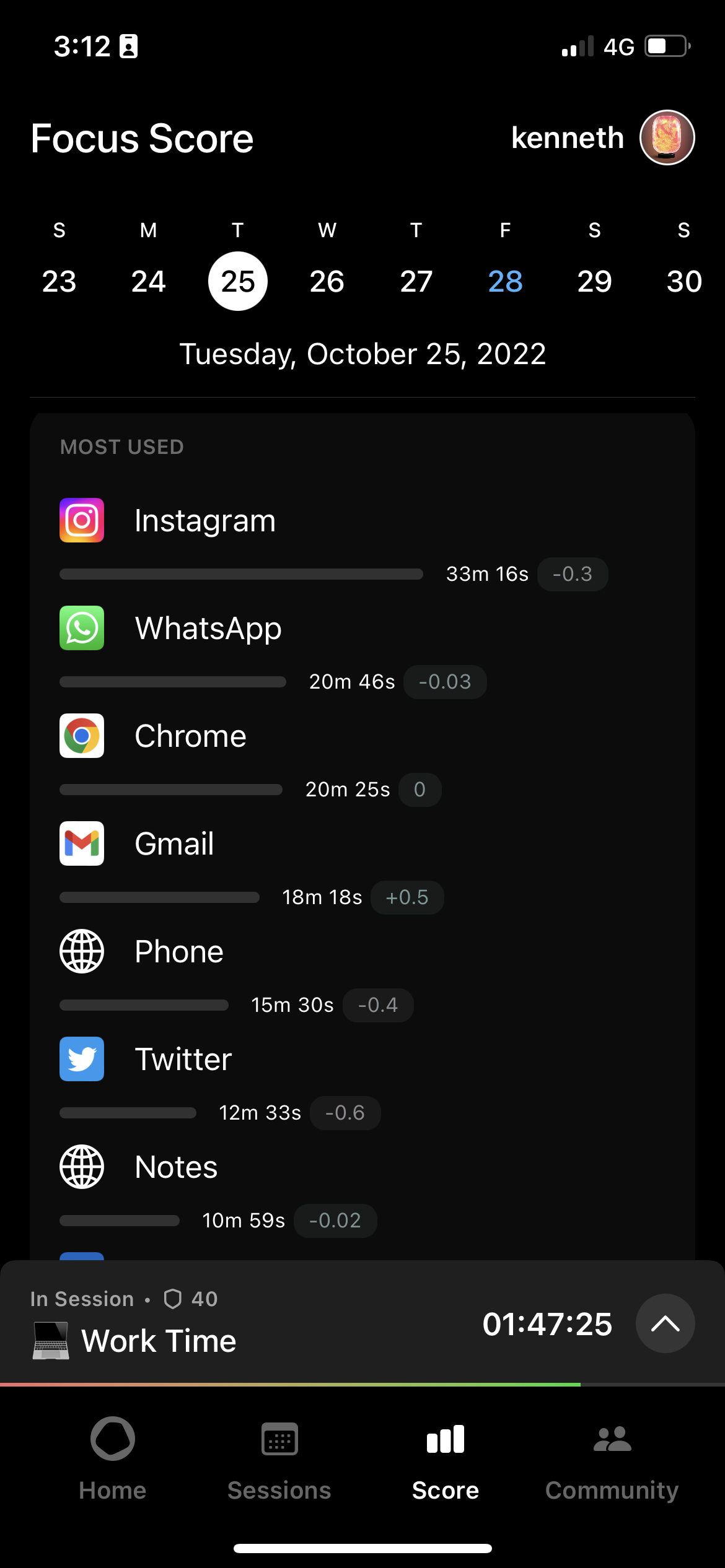Select the WhatsApp icon

pos(81,628)
